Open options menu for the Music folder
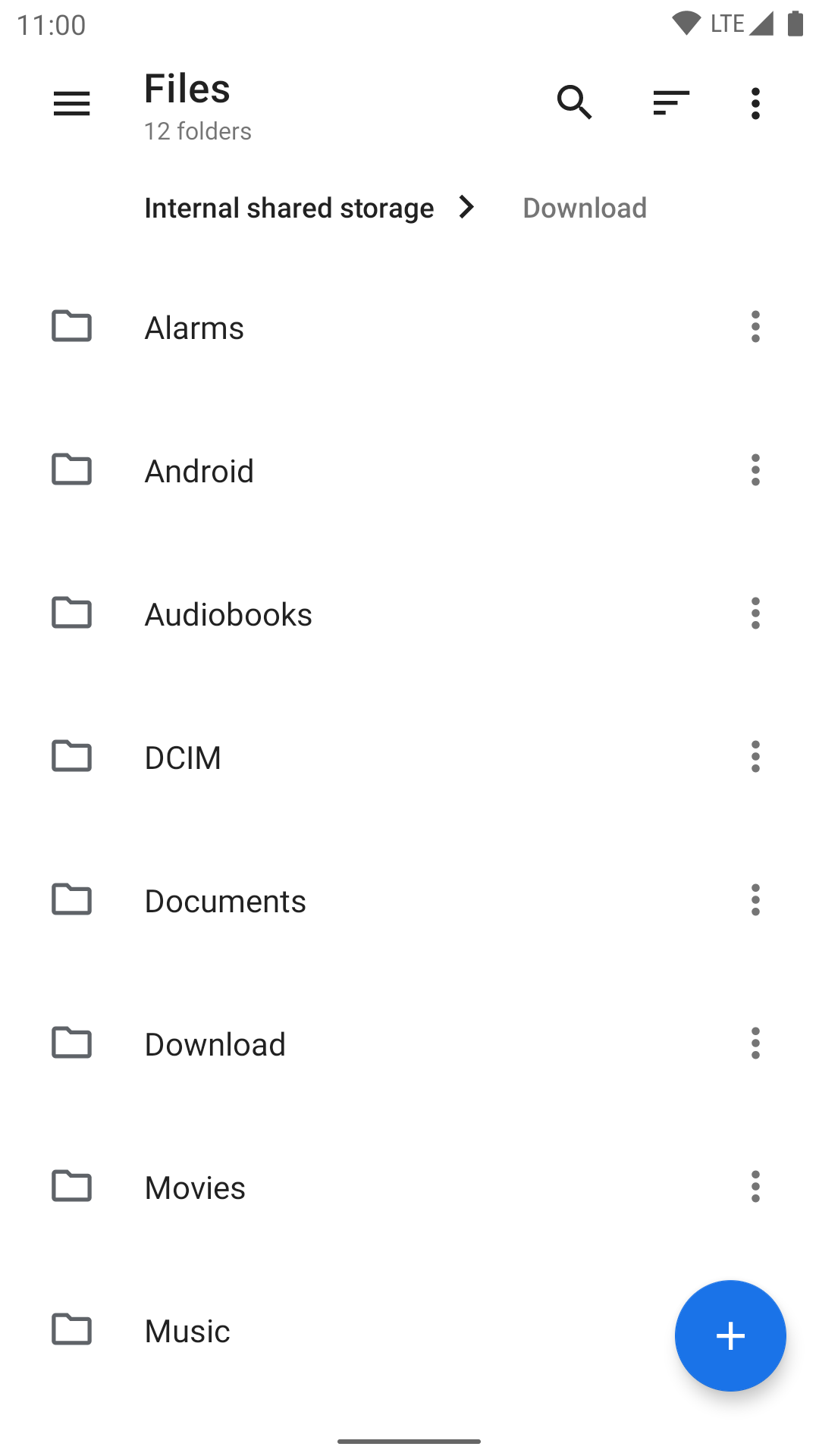This screenshot has width=819, height=1456. click(755, 1329)
